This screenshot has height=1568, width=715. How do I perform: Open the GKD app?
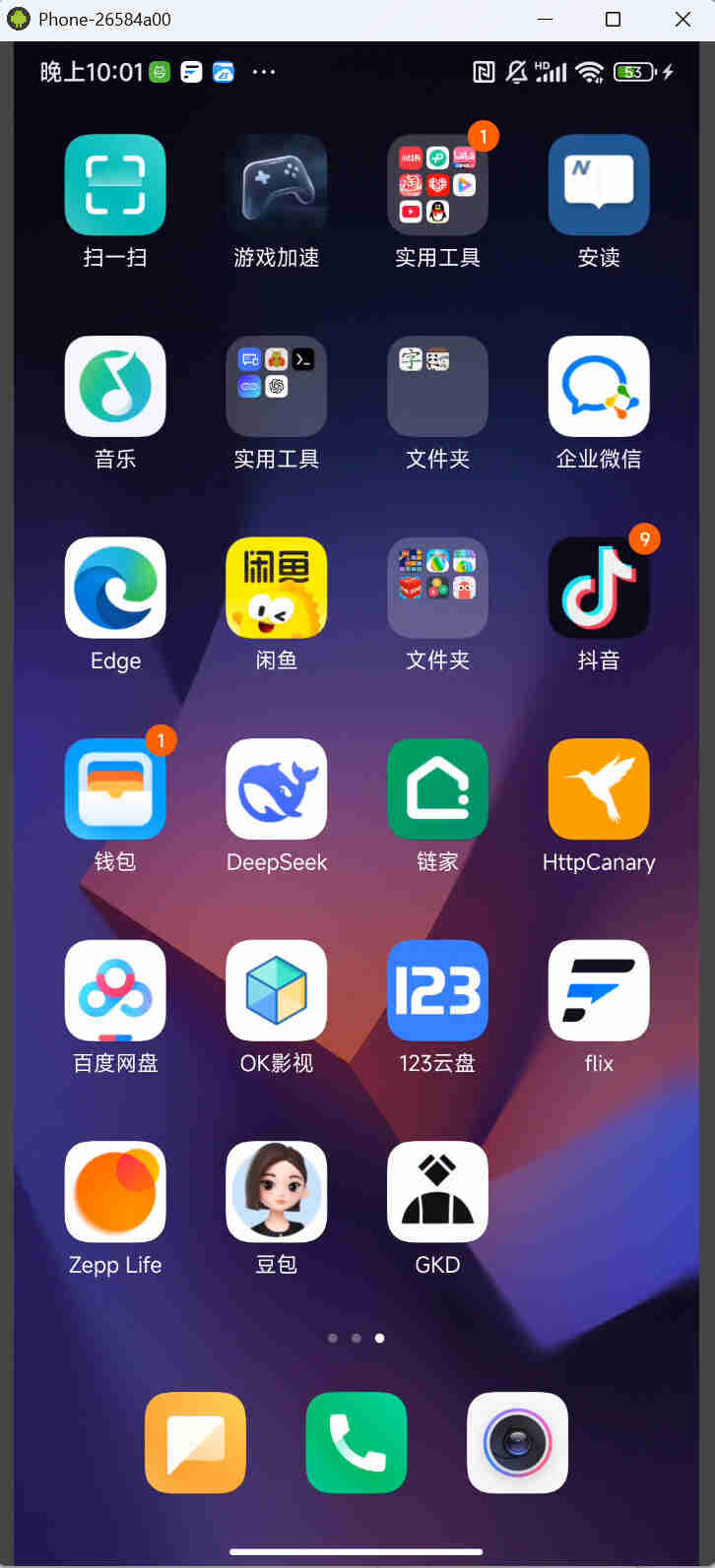(x=437, y=1191)
